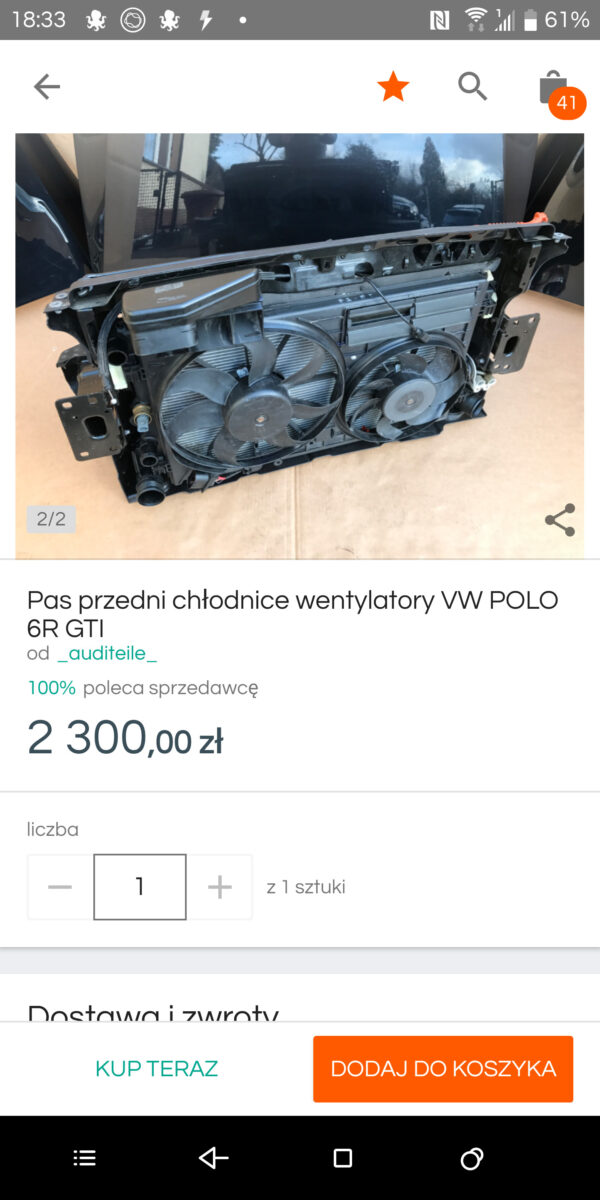Open the product photo of the radiator fans
Image resolution: width=600 pixels, height=1200 pixels.
pos(300,346)
